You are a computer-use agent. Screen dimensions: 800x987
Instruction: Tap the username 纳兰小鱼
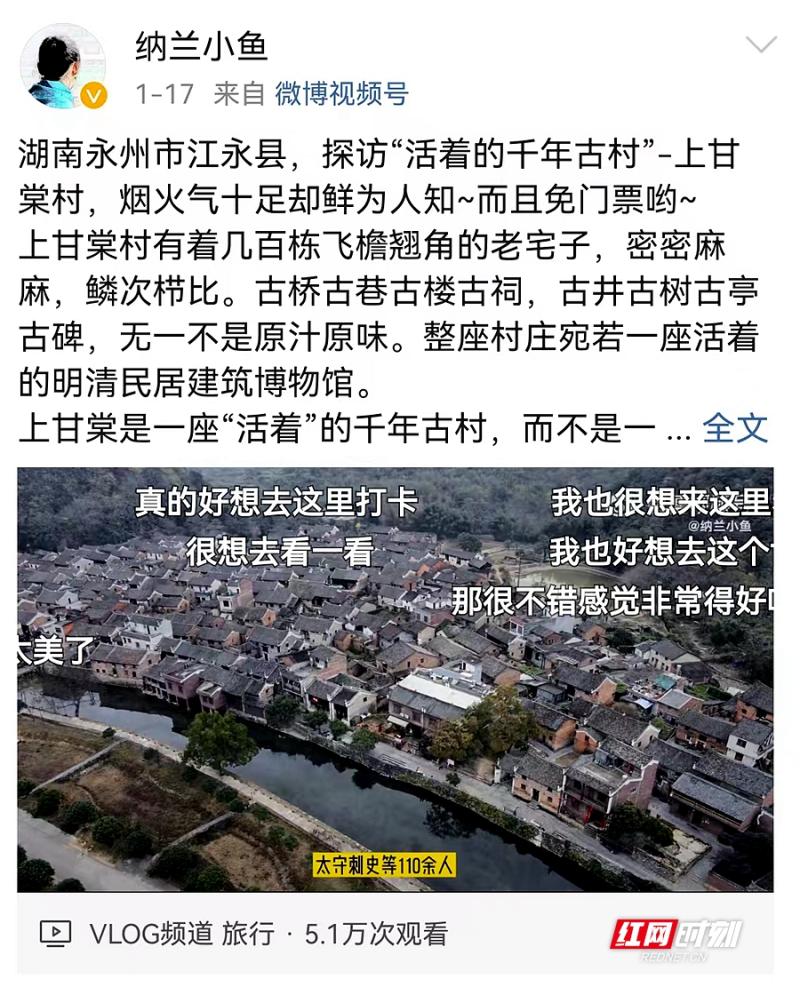click(x=201, y=45)
